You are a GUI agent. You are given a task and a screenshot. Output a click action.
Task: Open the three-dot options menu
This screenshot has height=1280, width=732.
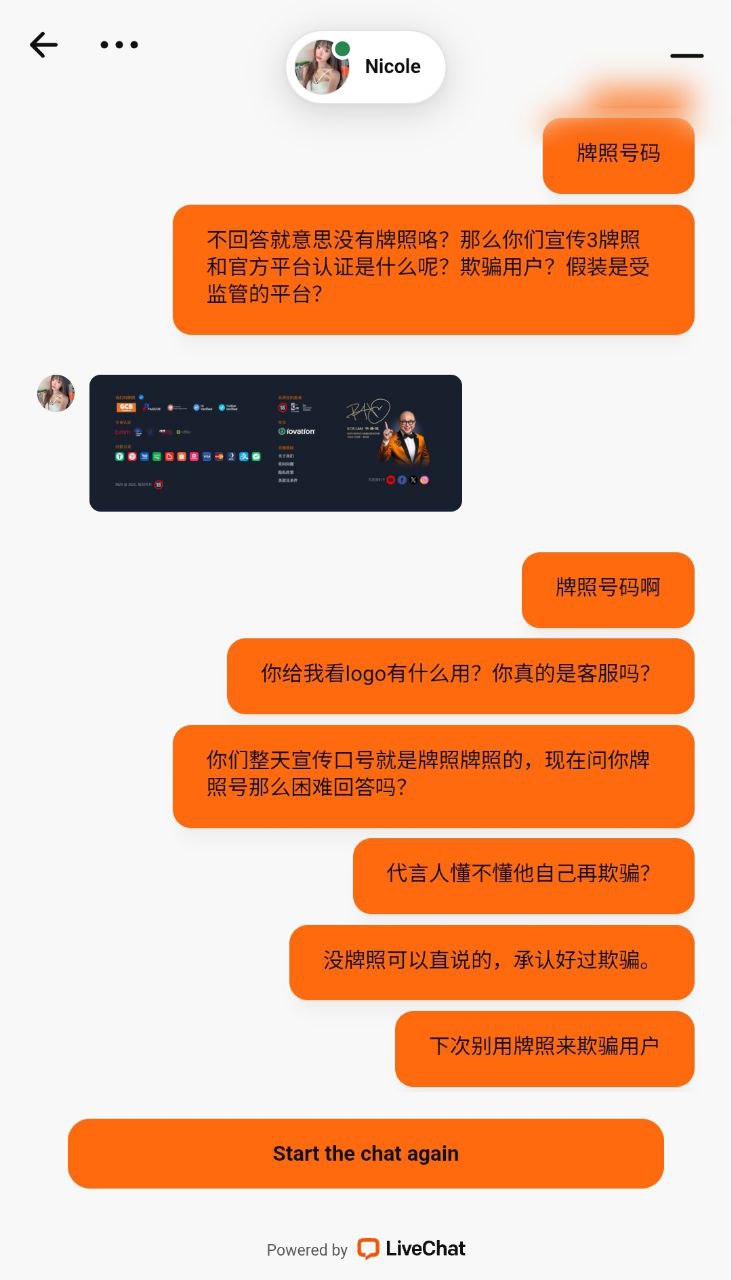pyautogui.click(x=119, y=45)
